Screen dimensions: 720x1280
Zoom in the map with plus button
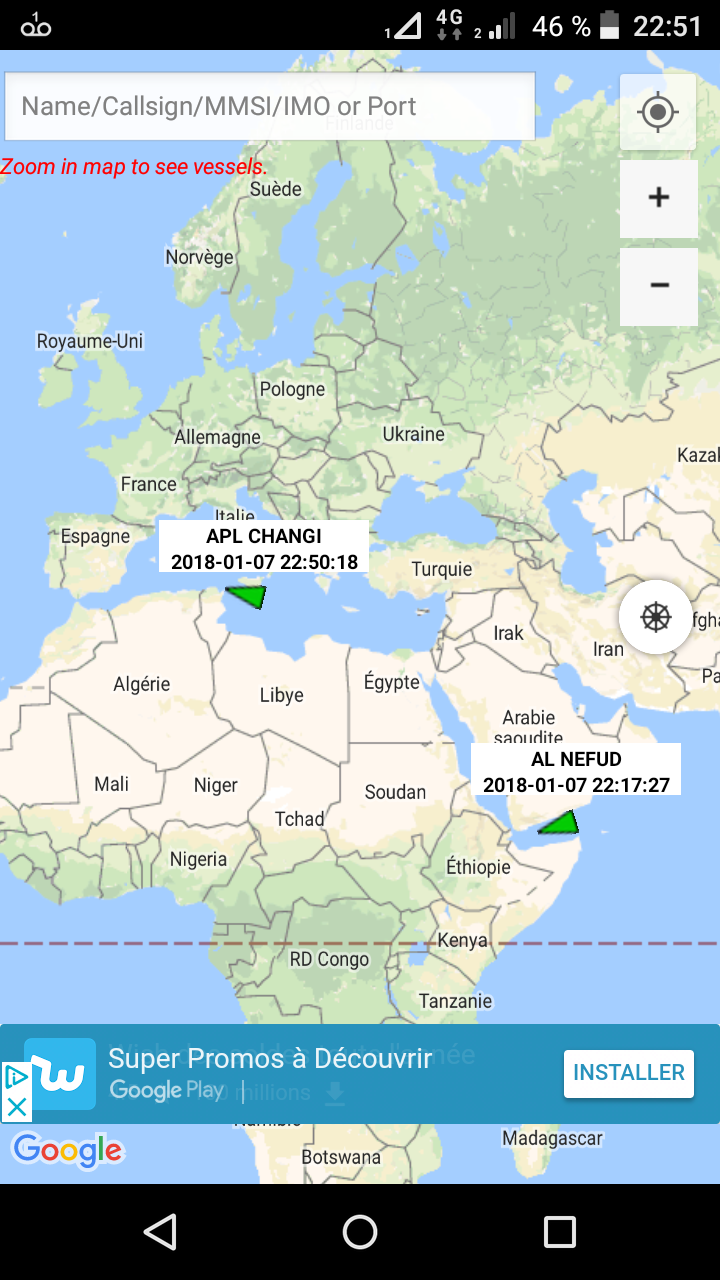click(x=658, y=198)
